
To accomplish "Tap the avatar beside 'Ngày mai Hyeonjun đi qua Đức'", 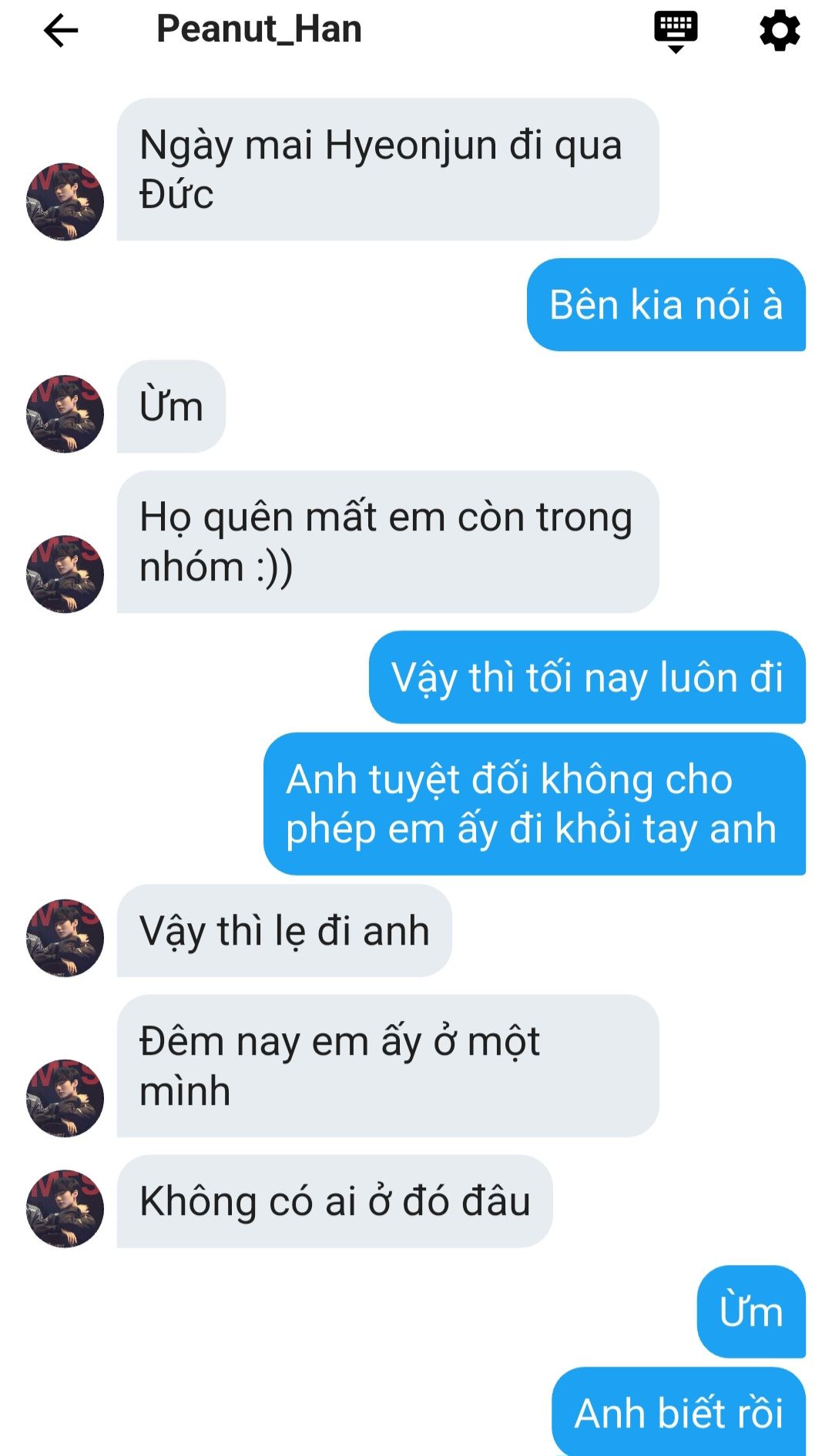I will (x=65, y=202).
